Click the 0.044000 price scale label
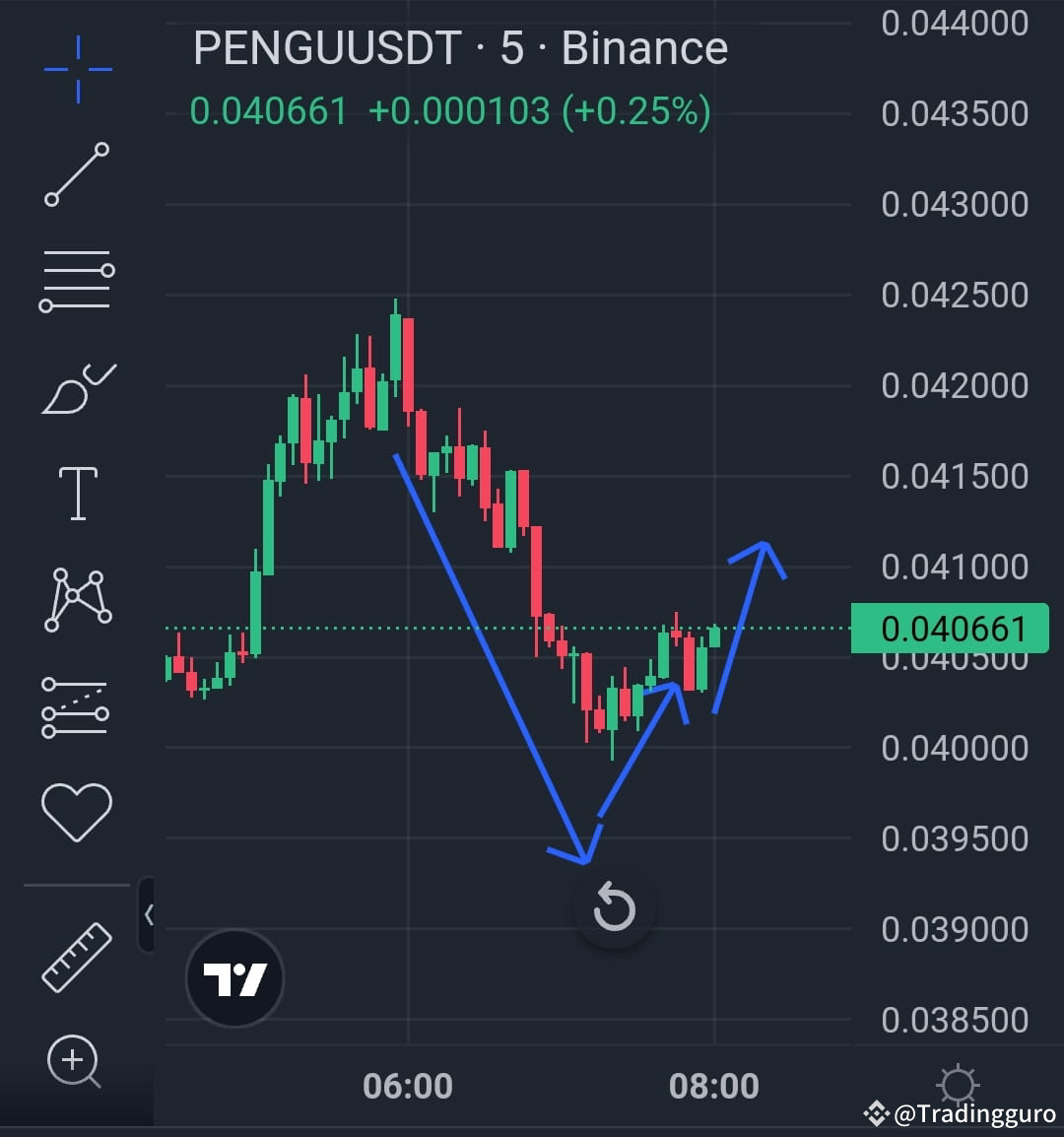 pos(952,23)
